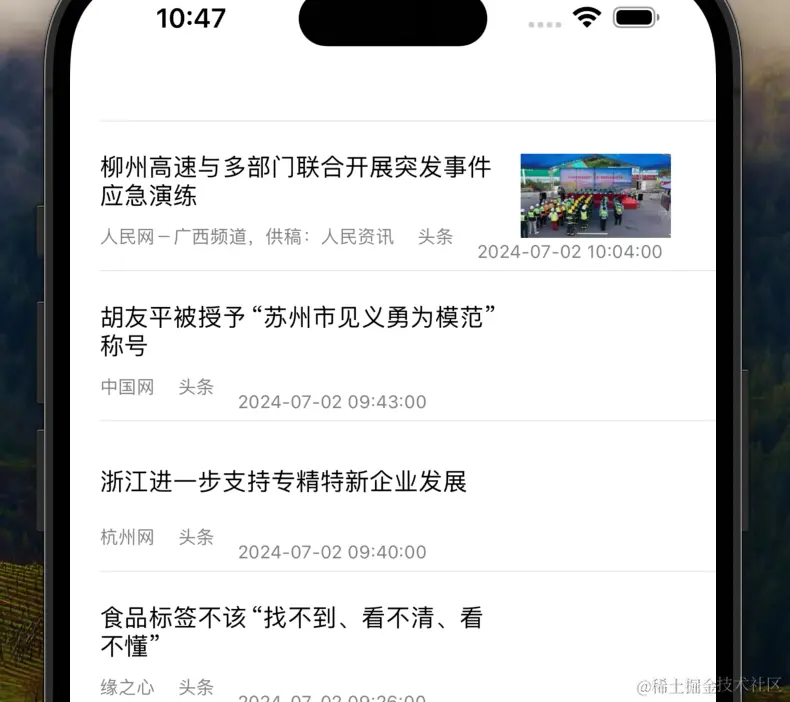Open the 浙江进一步支持专精特新企业发展 article
This screenshot has width=790, height=702.
284,482
